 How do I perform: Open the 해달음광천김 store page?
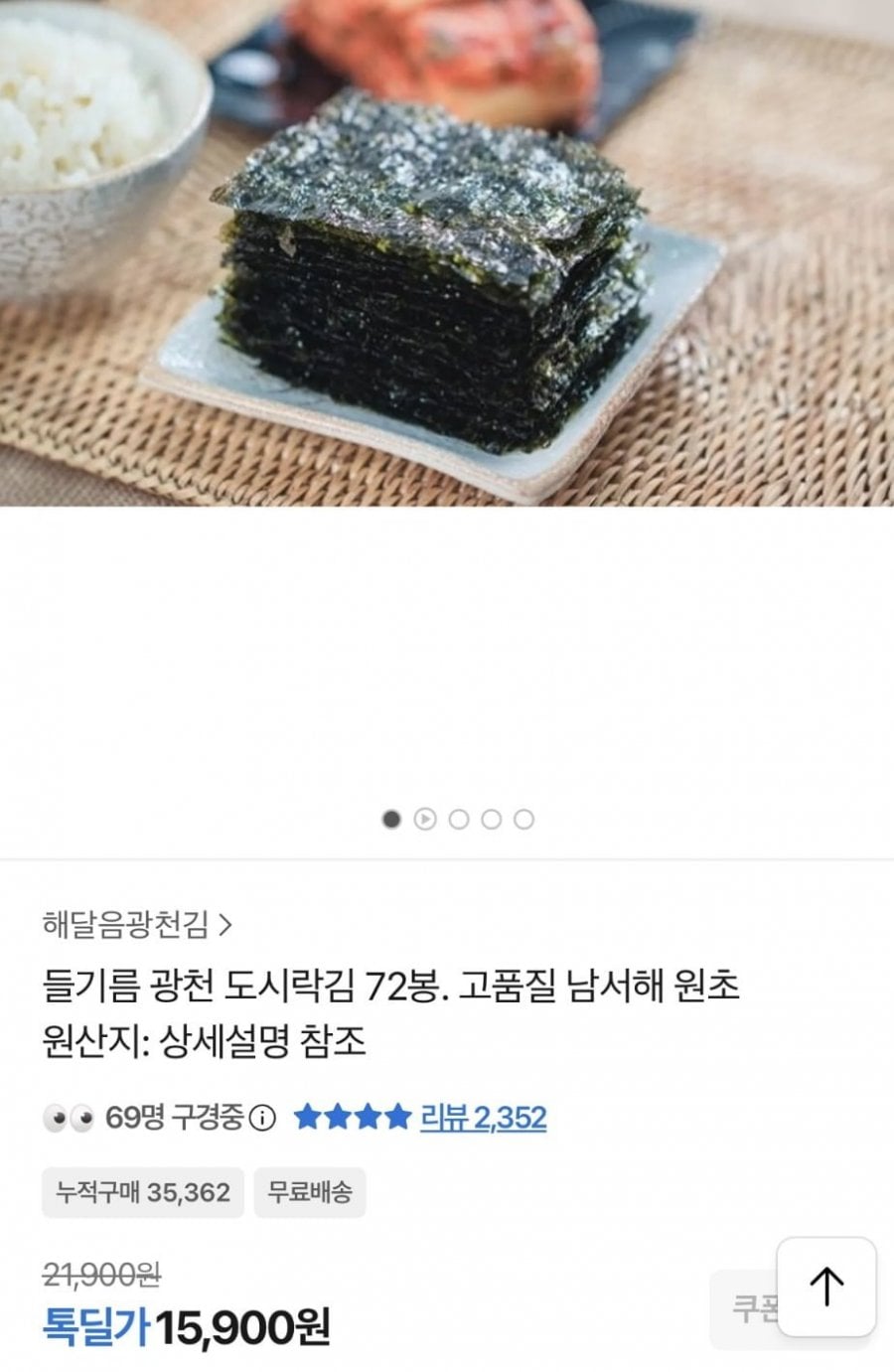(137, 925)
